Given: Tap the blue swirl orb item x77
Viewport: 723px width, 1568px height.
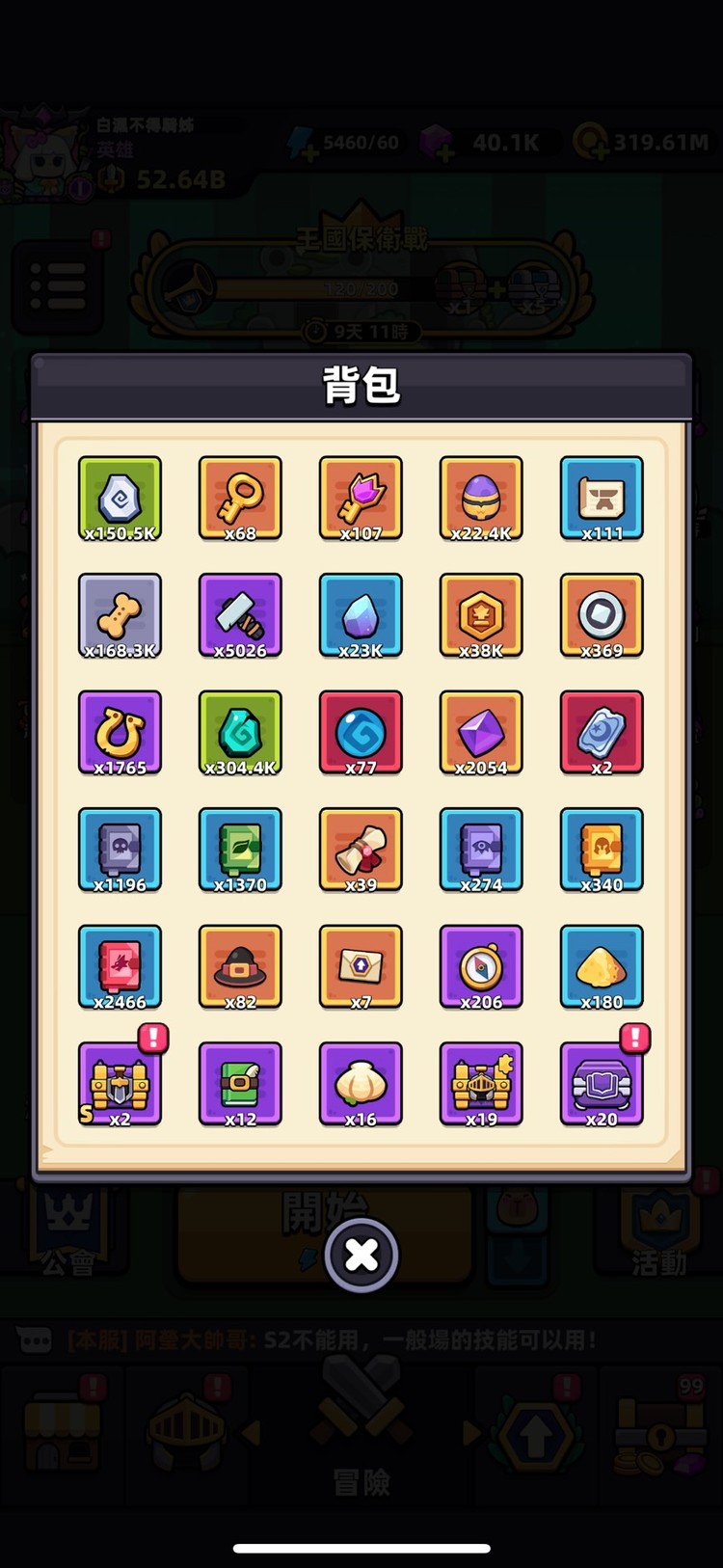Looking at the screenshot, I should (x=361, y=732).
